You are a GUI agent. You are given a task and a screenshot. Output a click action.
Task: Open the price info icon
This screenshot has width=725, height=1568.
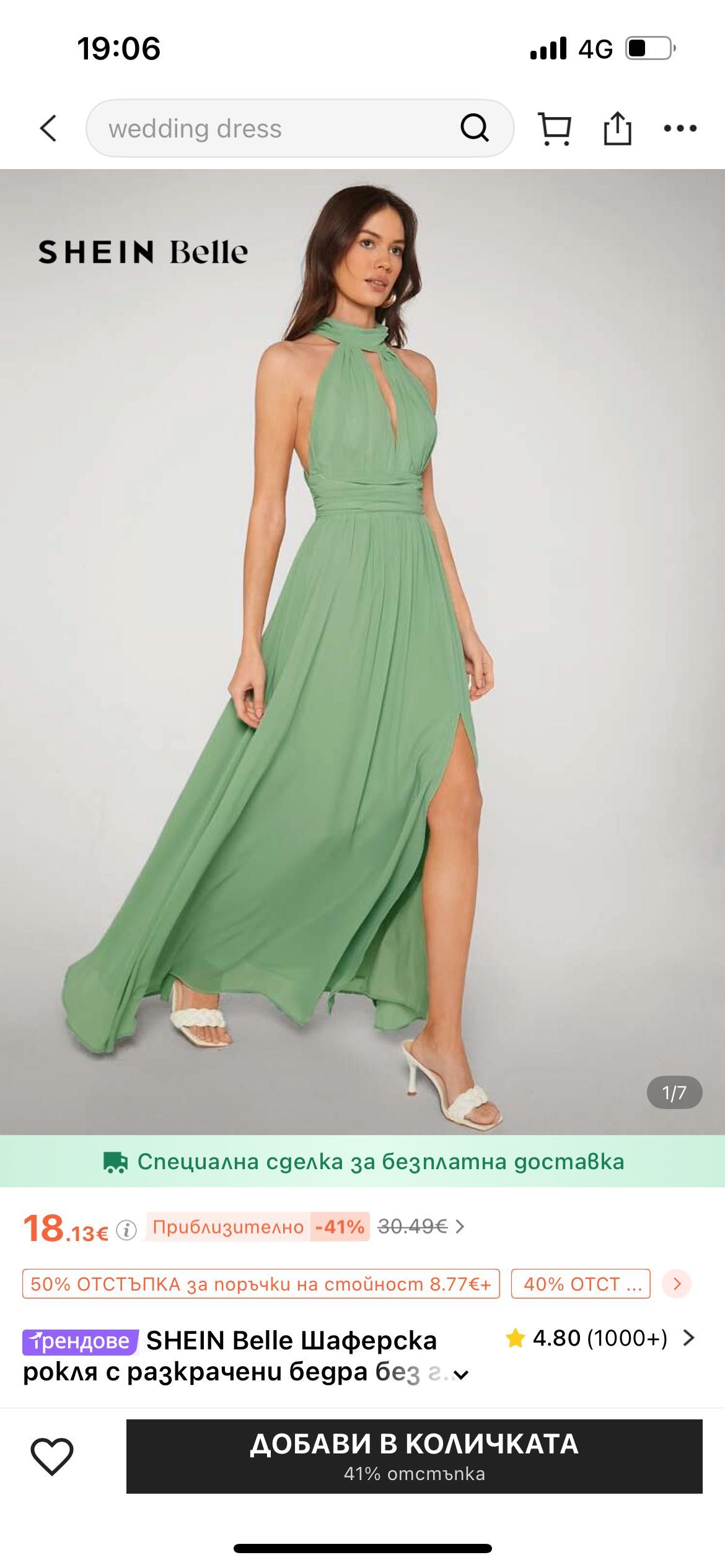(x=126, y=1230)
